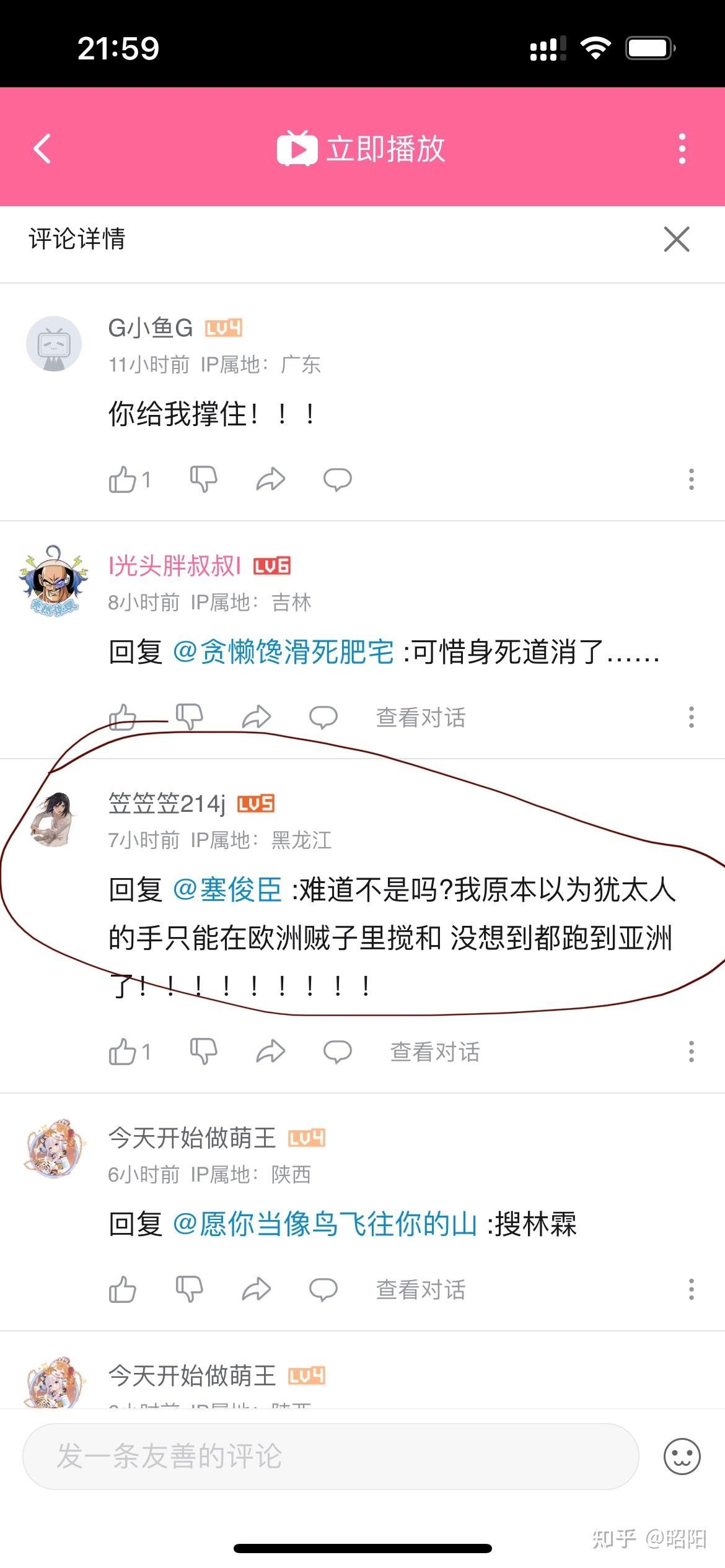The width and height of the screenshot is (725, 1568).
Task: Go back with the top-left arrow
Action: (x=42, y=149)
